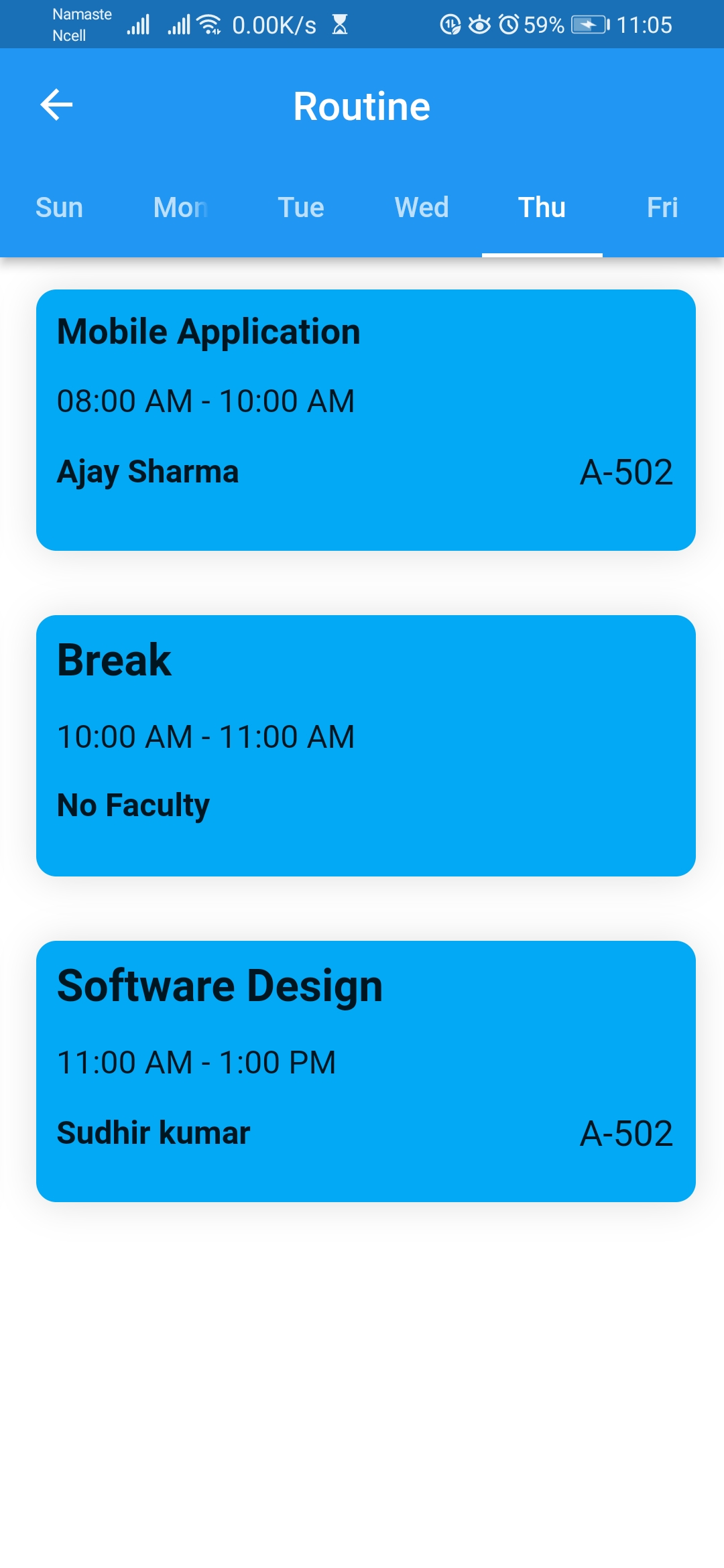Tap the back arrow to leave Routine
This screenshot has height=1568, width=724.
(x=57, y=104)
